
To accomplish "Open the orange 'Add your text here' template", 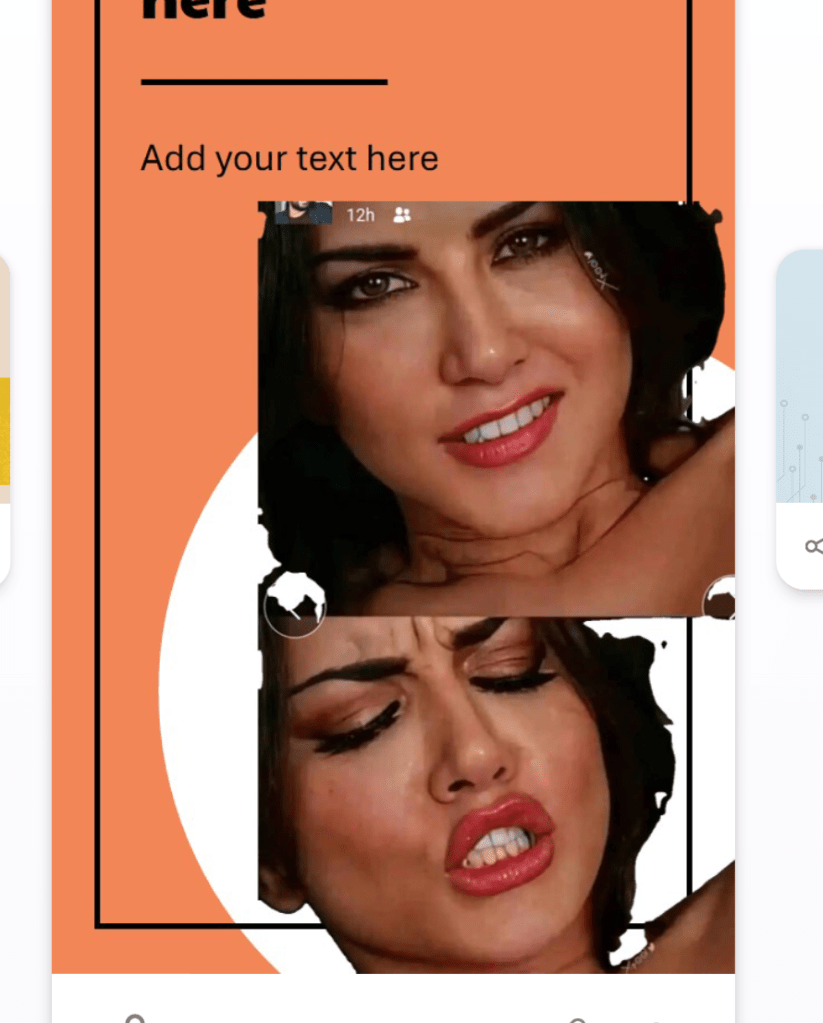I will coord(392,120).
